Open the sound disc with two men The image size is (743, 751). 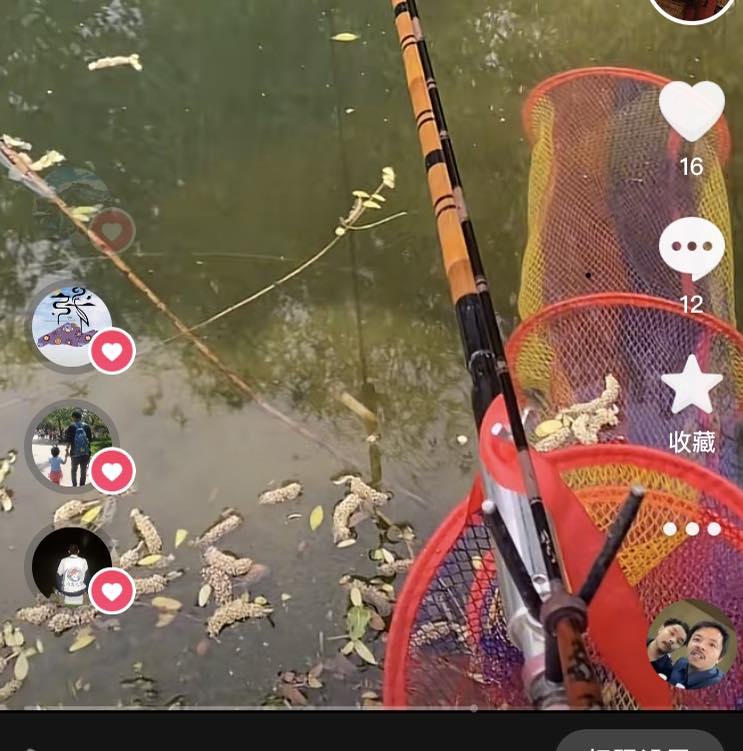pyautogui.click(x=692, y=644)
